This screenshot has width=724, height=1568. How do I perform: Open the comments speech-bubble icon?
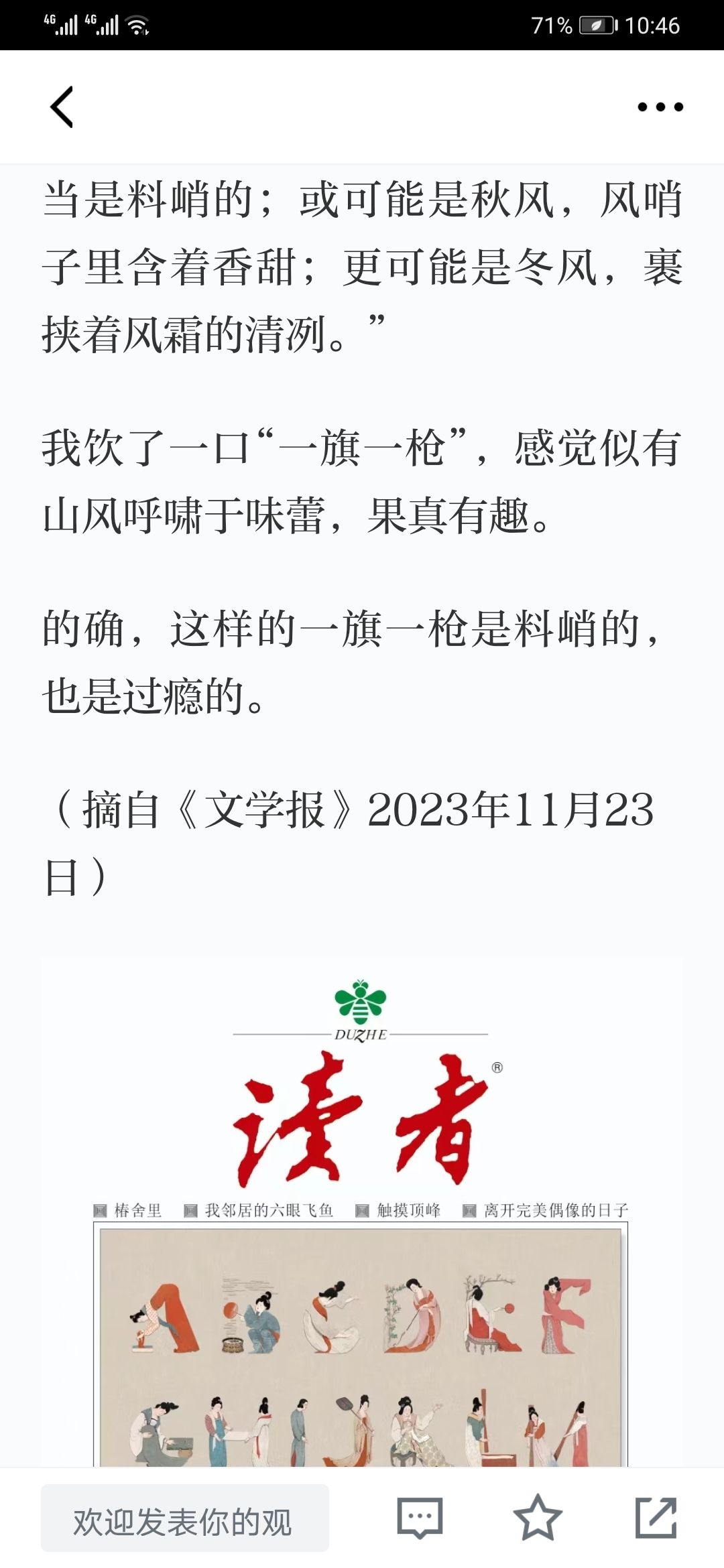click(x=420, y=1517)
